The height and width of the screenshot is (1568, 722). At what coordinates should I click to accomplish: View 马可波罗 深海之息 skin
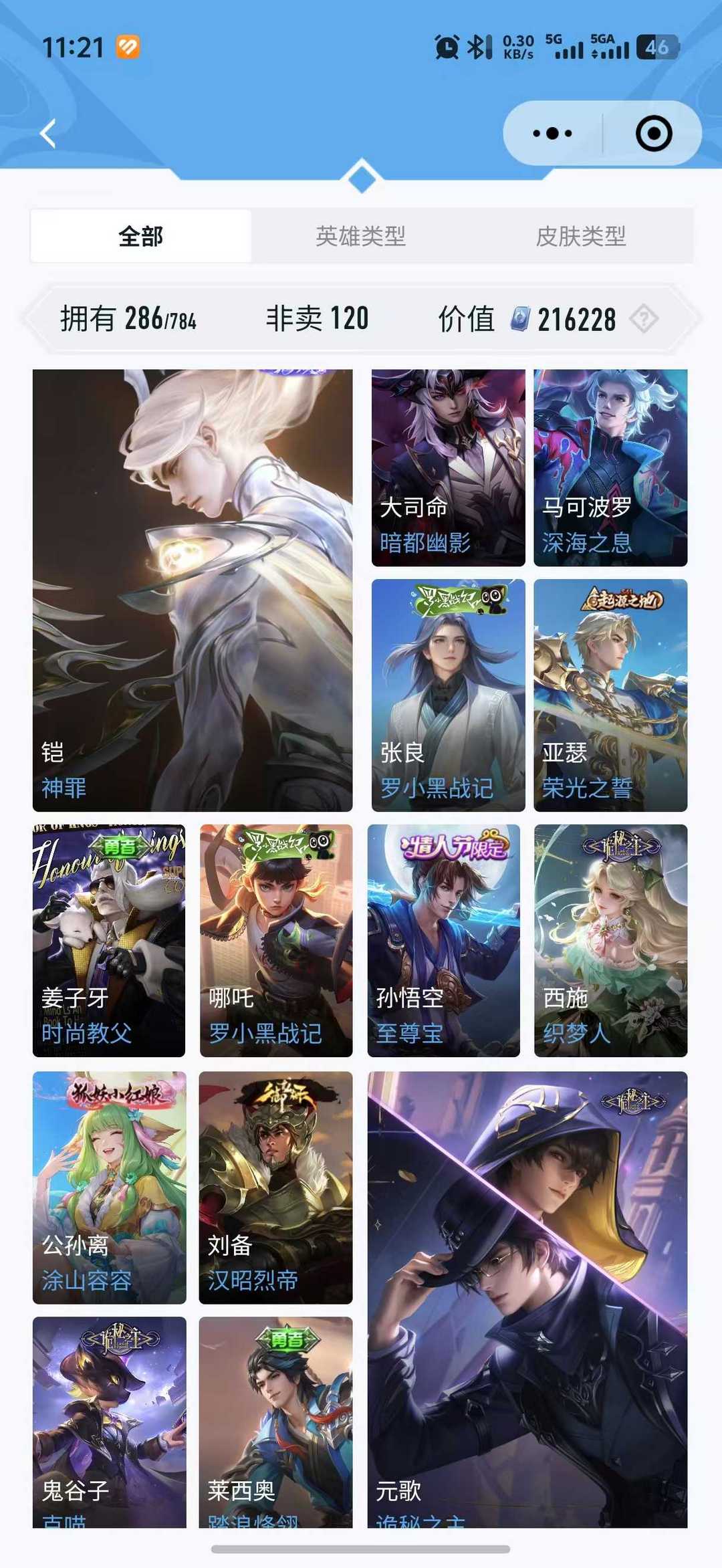pyautogui.click(x=610, y=467)
